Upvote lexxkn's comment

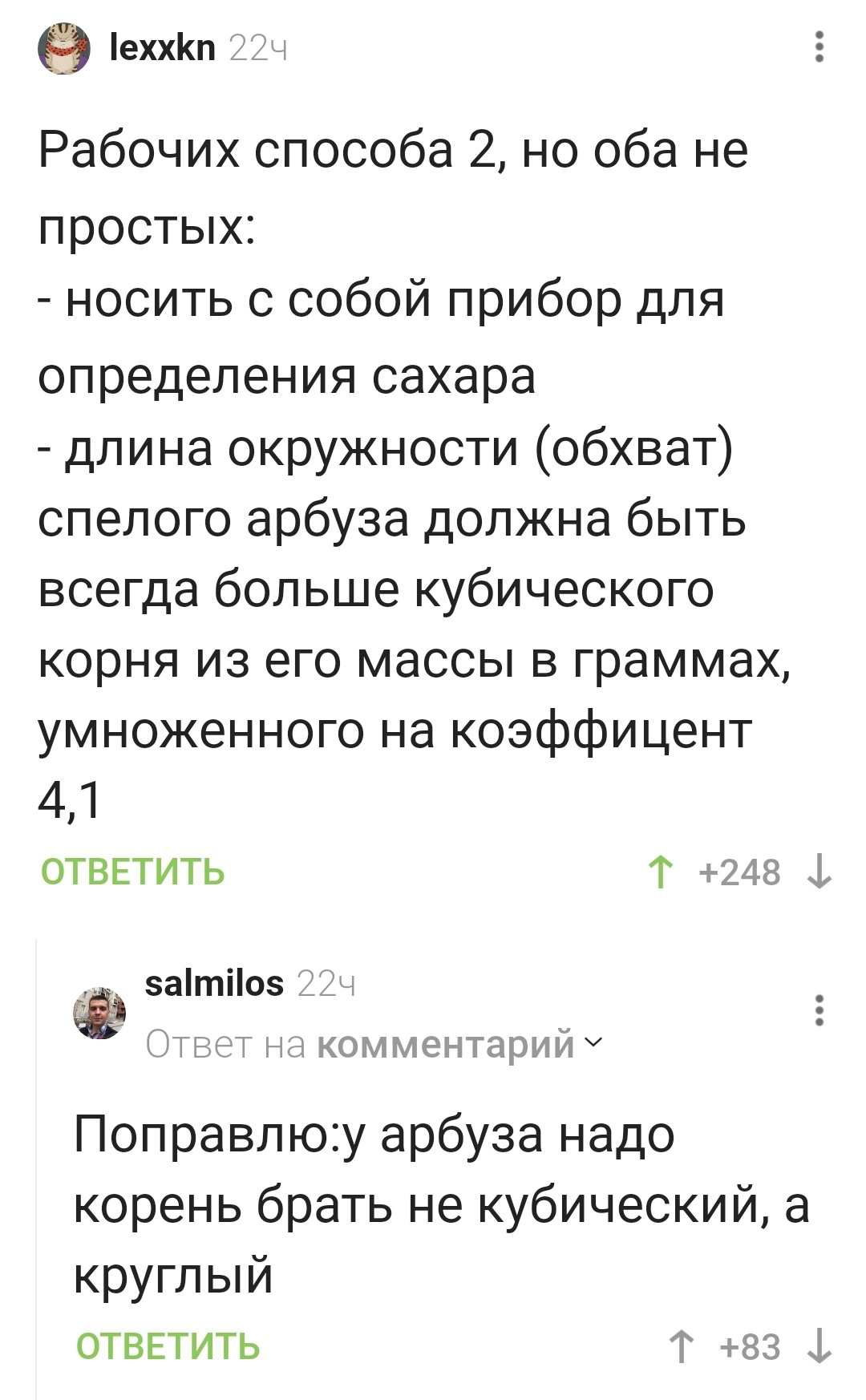point(661,872)
